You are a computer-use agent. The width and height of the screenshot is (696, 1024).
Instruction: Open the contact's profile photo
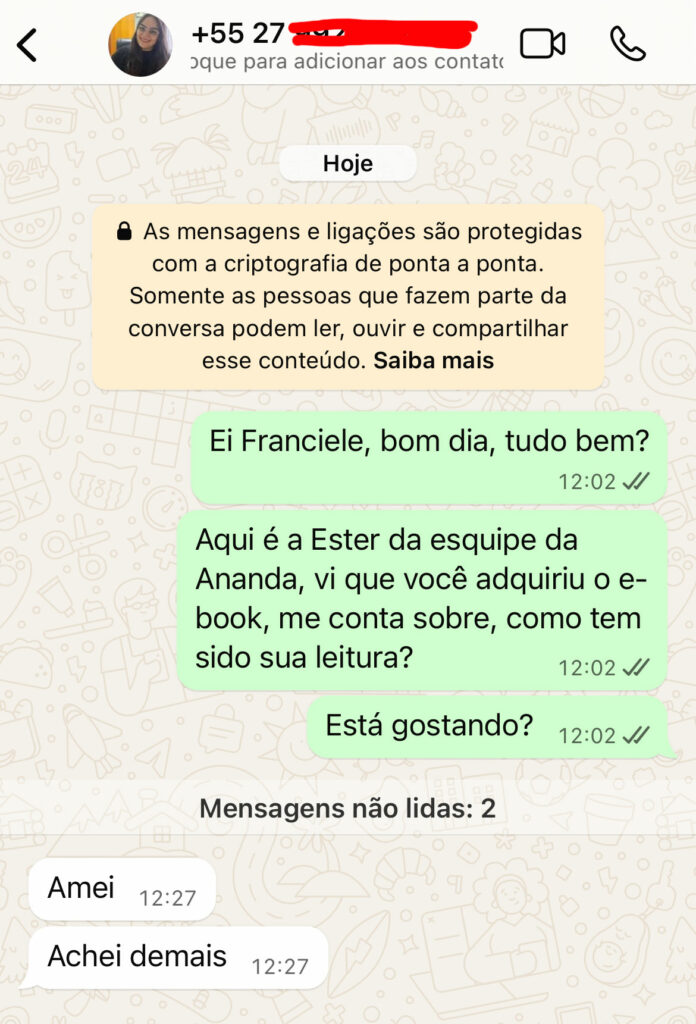click(x=140, y=45)
